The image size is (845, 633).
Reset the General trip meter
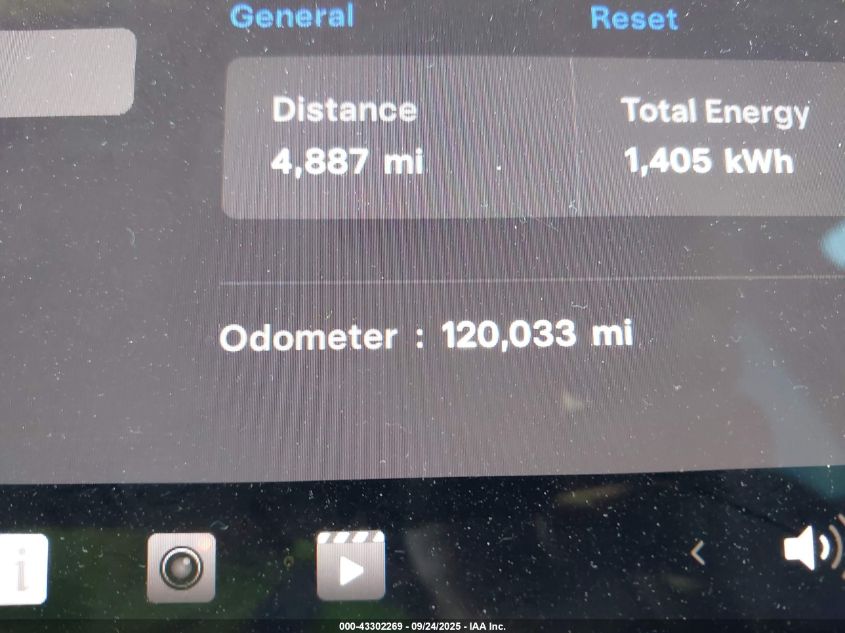point(633,18)
